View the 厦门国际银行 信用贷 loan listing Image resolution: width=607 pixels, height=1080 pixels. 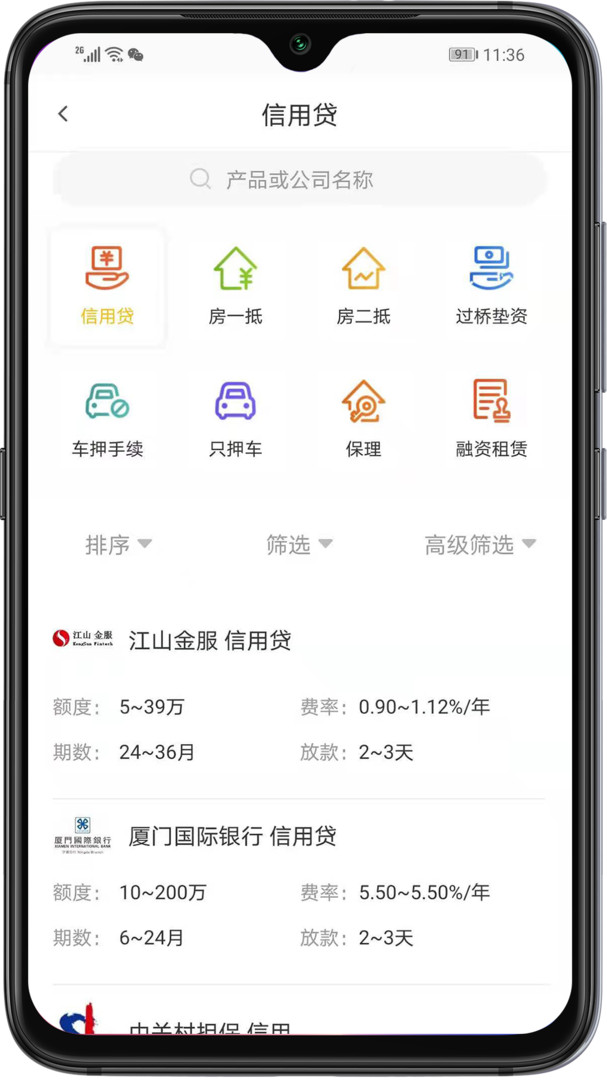pos(298,892)
